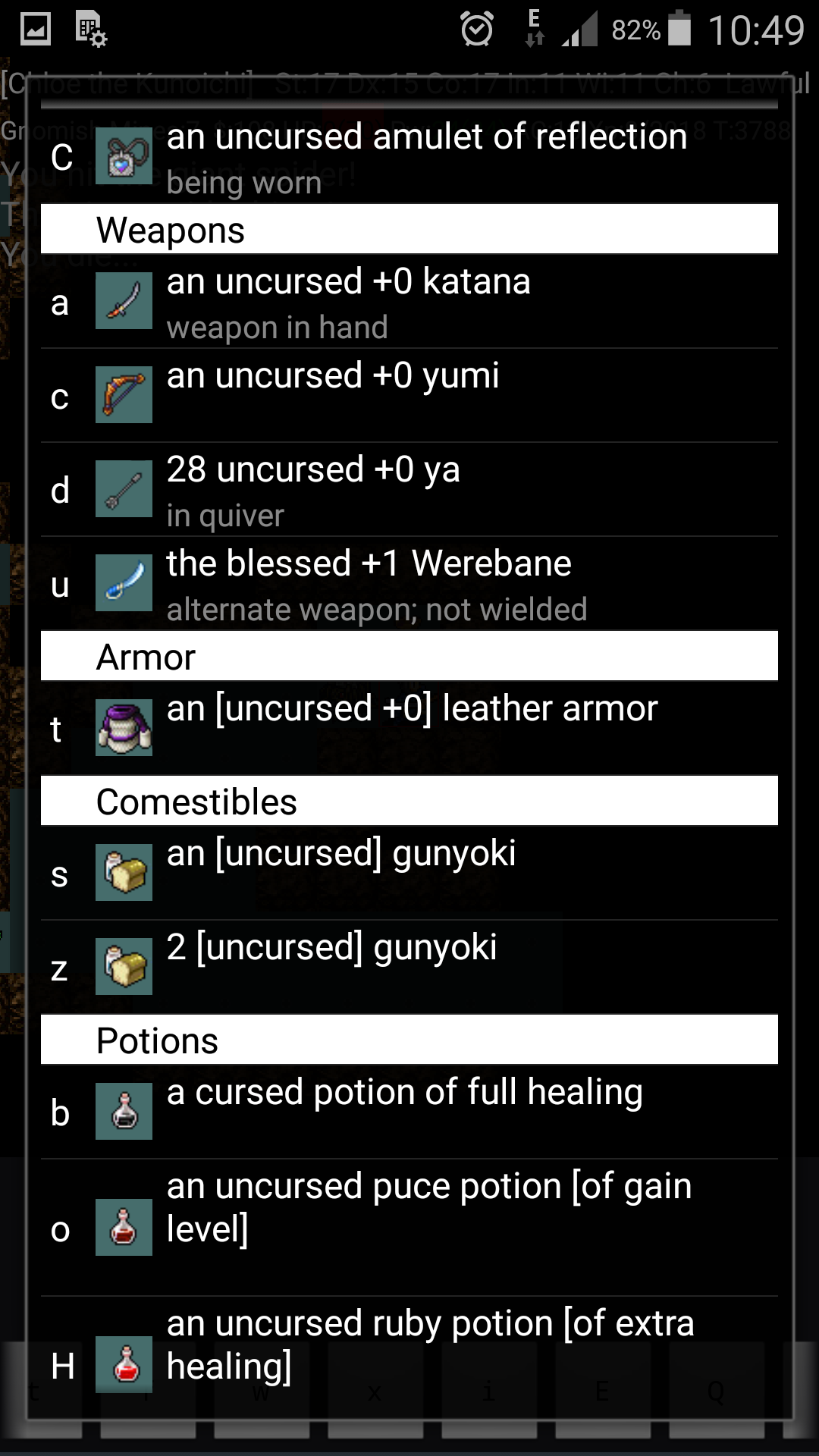Select the 2 uncursed gunyoki (z)
Viewport: 819px width, 1456px height.
(x=409, y=967)
